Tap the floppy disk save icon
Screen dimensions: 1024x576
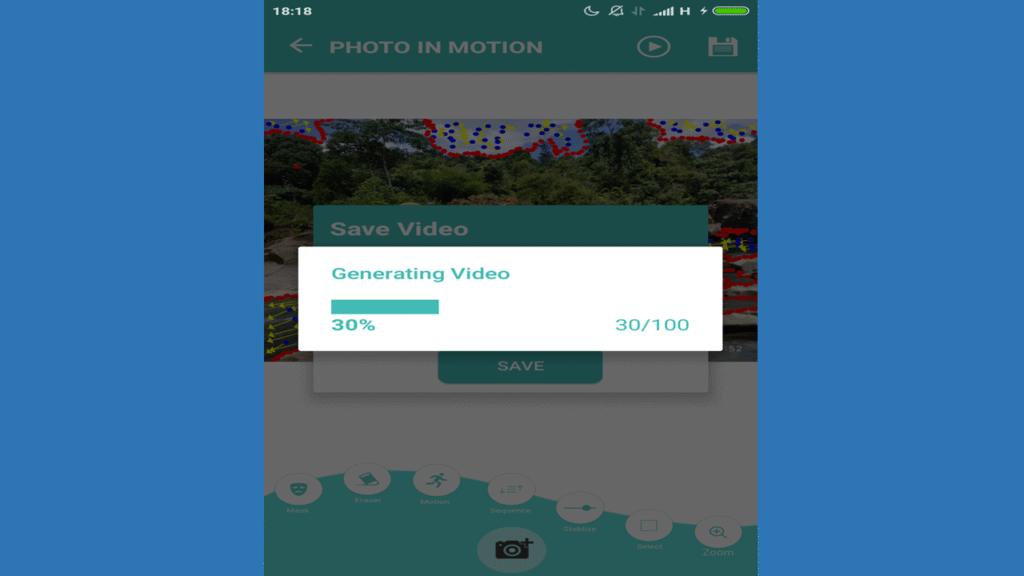coord(722,46)
